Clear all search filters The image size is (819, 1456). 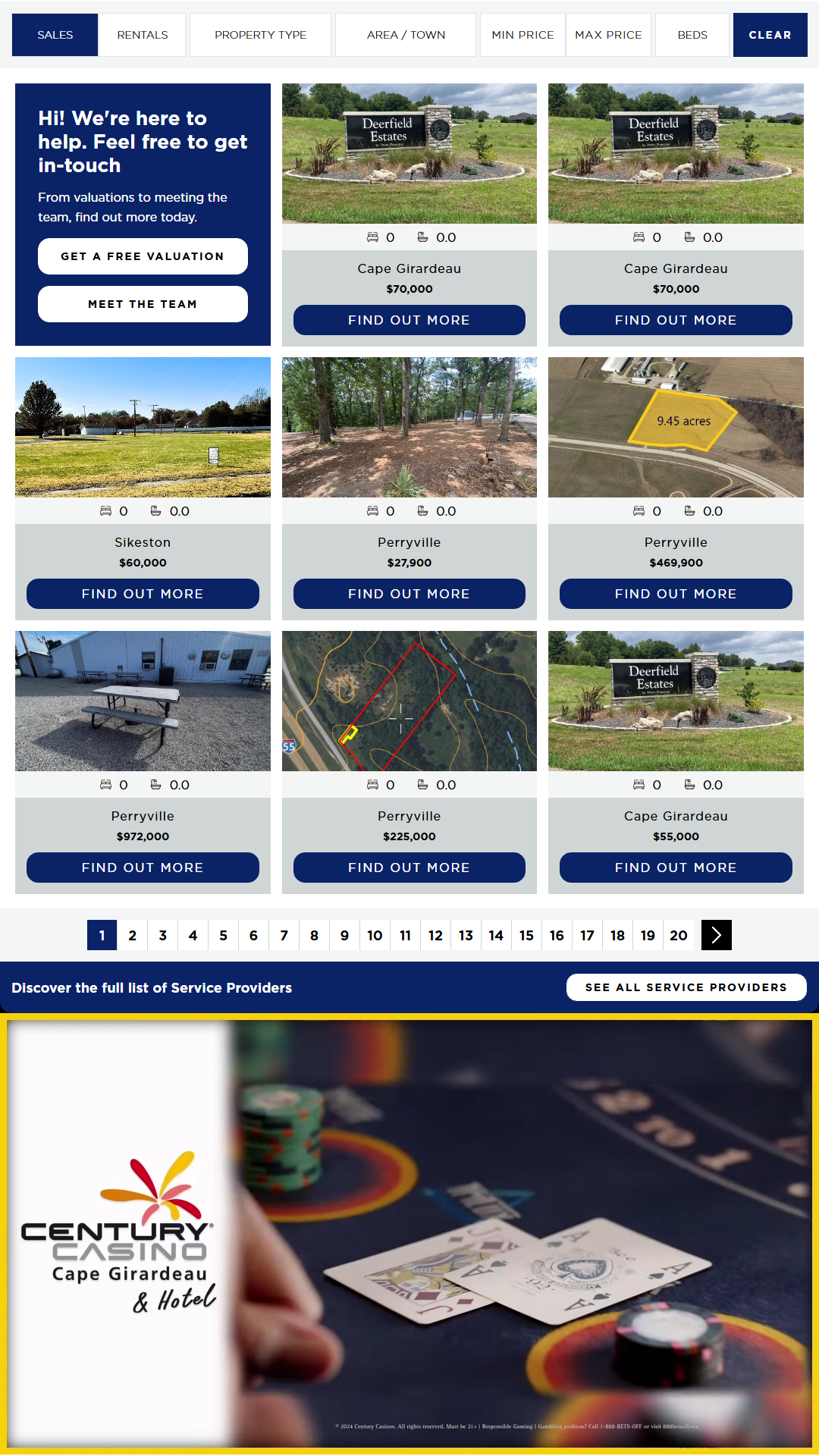(770, 35)
